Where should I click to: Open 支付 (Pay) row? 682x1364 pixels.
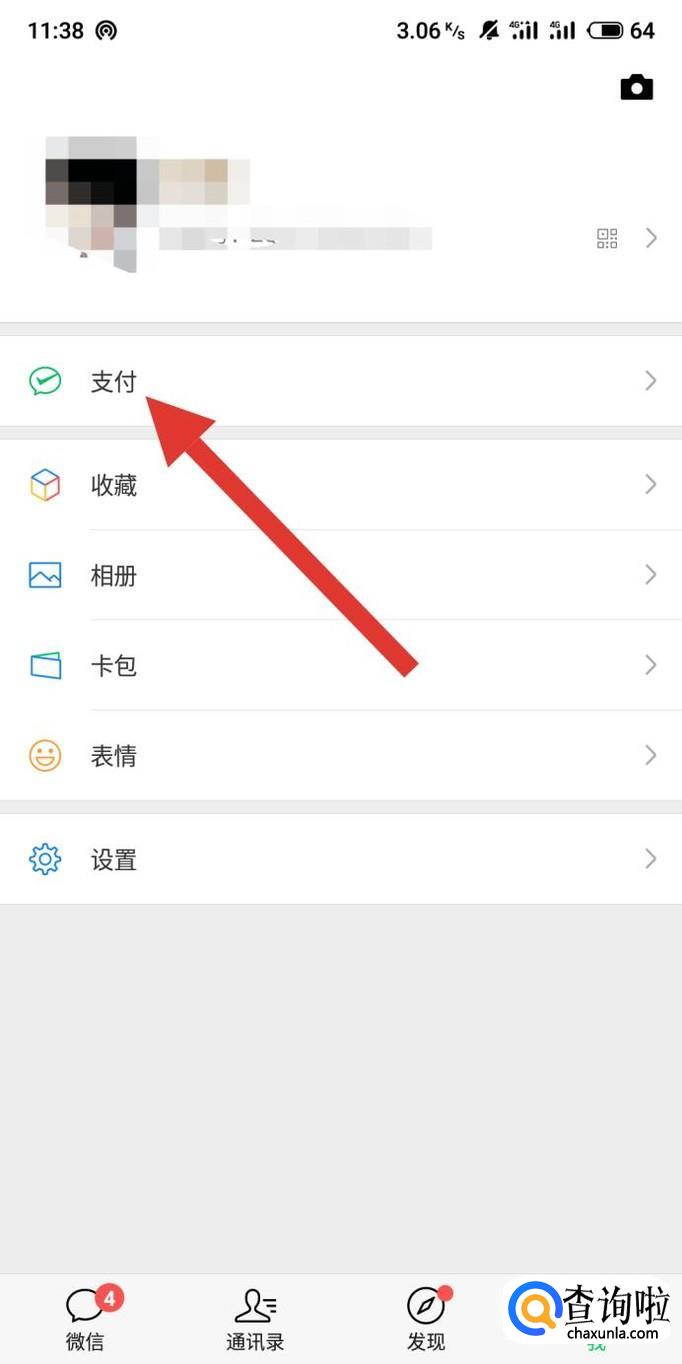coord(340,381)
